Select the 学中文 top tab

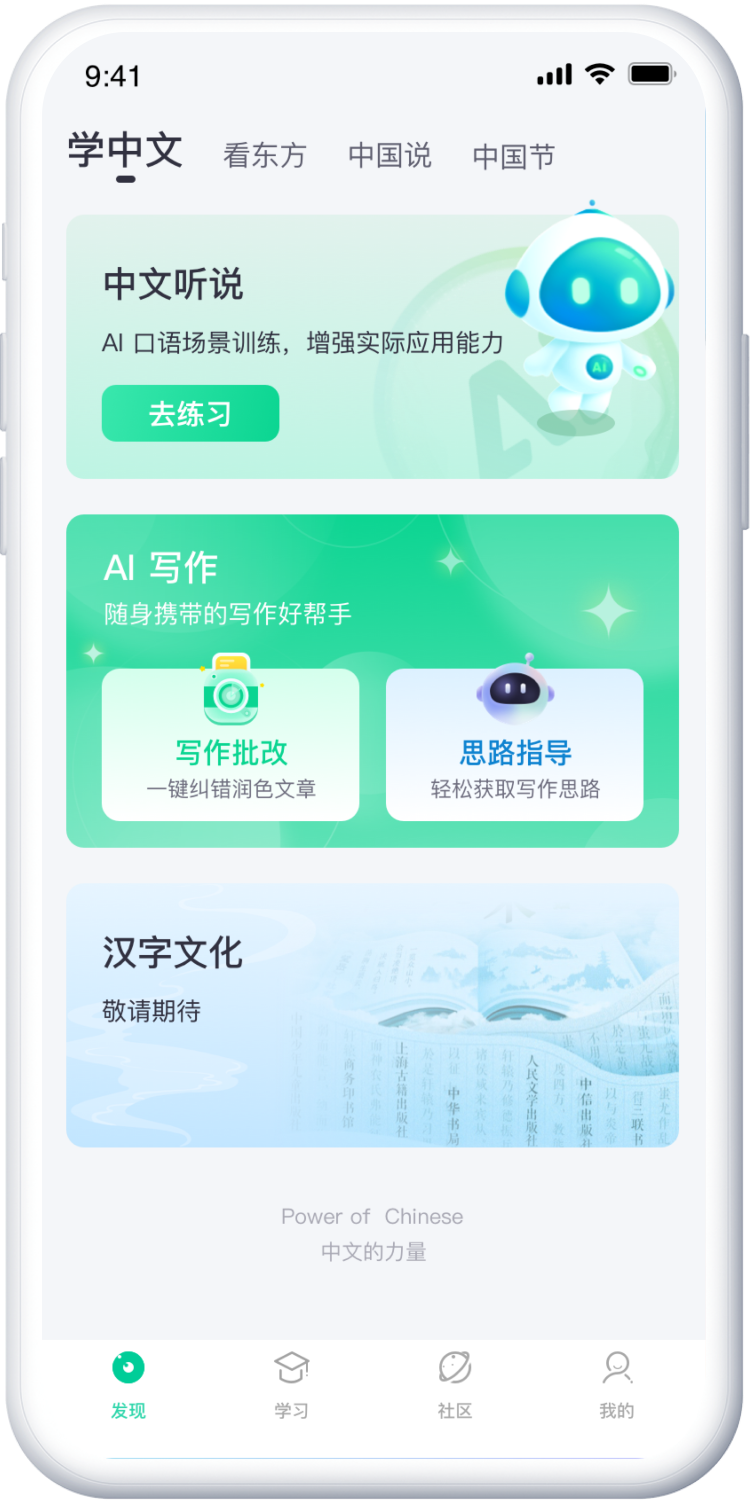click(x=125, y=152)
